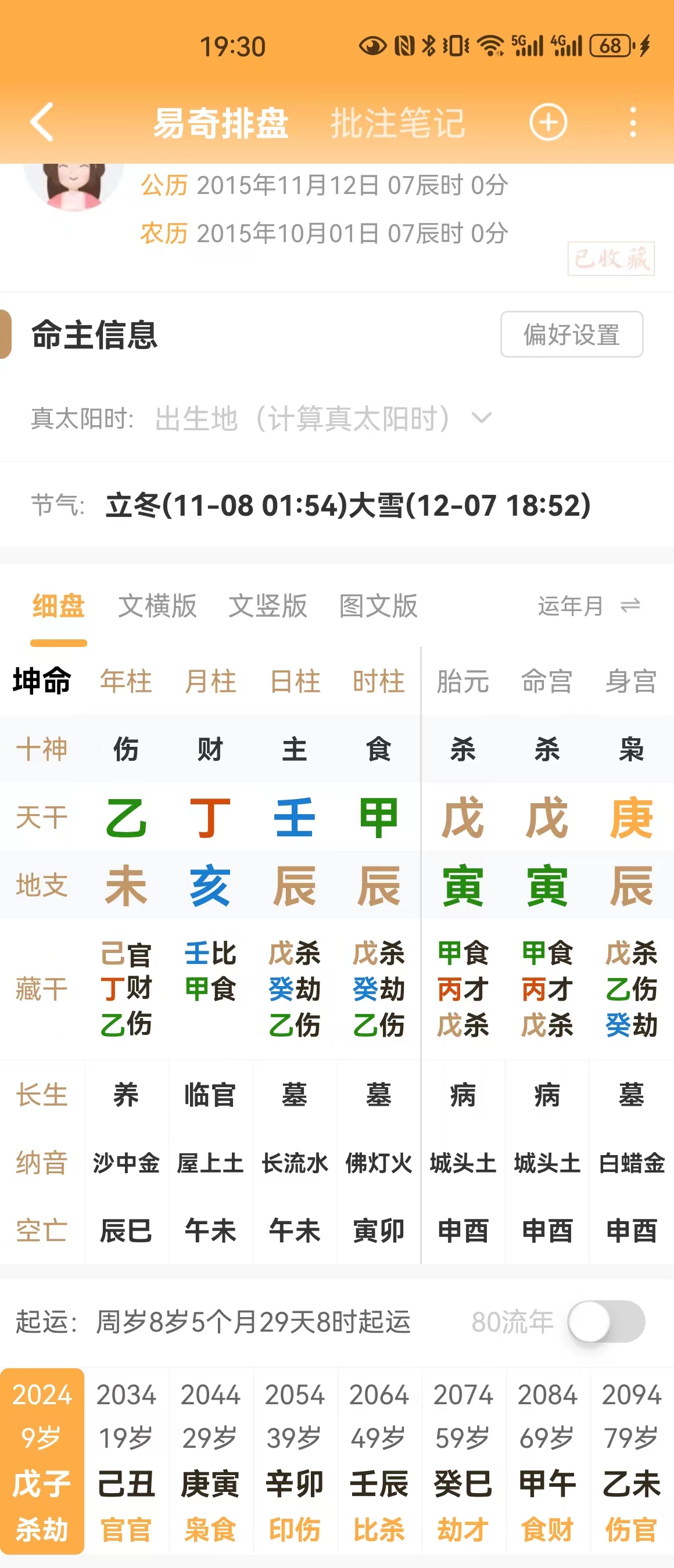The image size is (674, 1568).
Task: Switch to 图文版 layout
Action: click(378, 606)
